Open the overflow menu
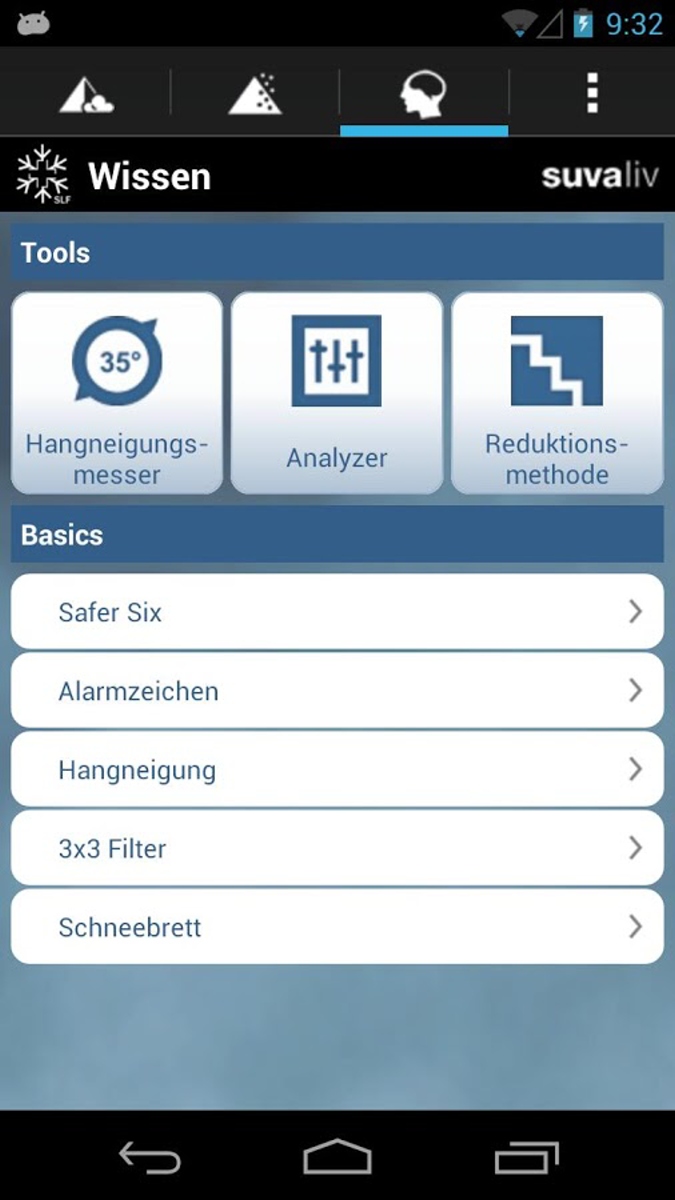Image resolution: width=675 pixels, height=1200 pixels. (x=592, y=93)
